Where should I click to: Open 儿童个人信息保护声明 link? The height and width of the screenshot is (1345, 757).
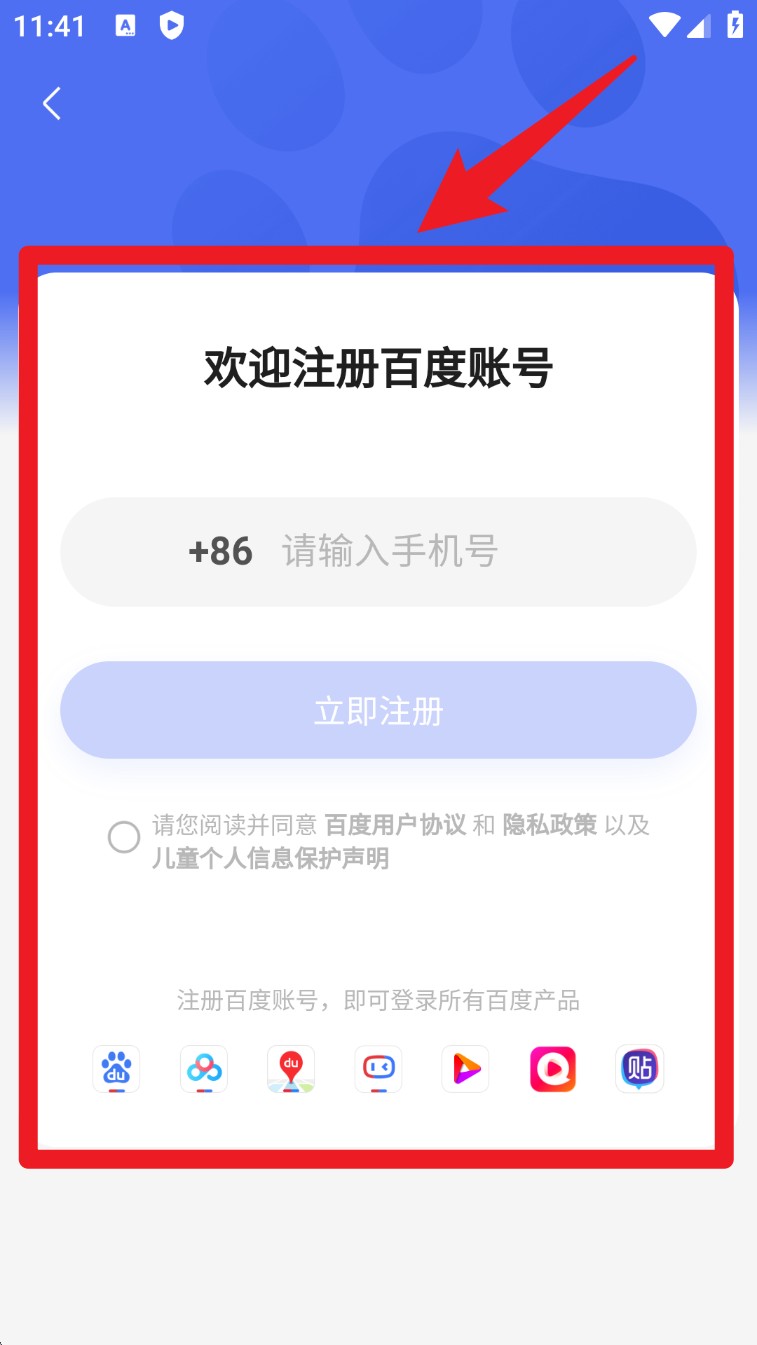click(270, 858)
